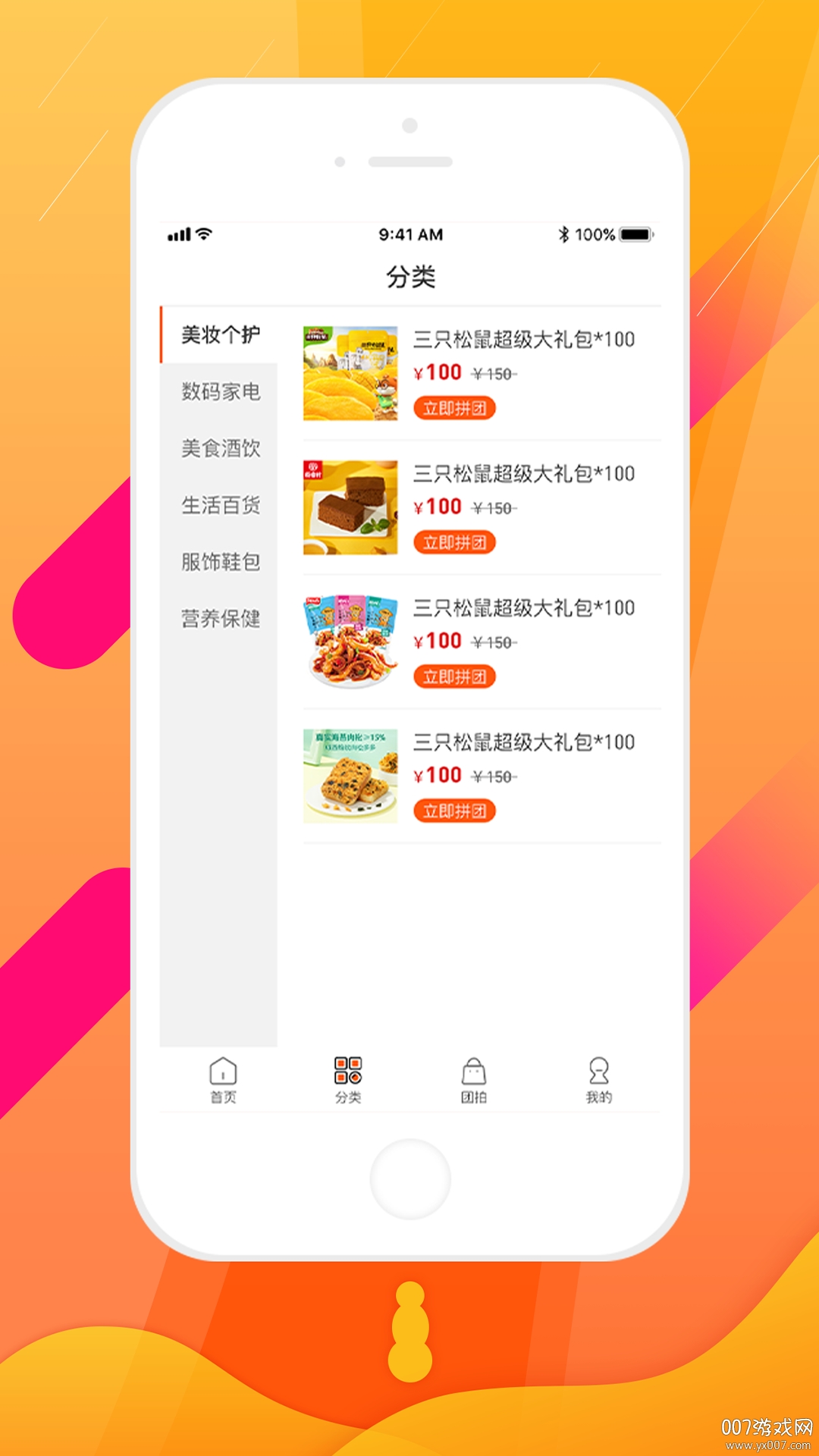The height and width of the screenshot is (1456, 819).
Task: Tap 立即拼团 on the first product
Action: [454, 409]
